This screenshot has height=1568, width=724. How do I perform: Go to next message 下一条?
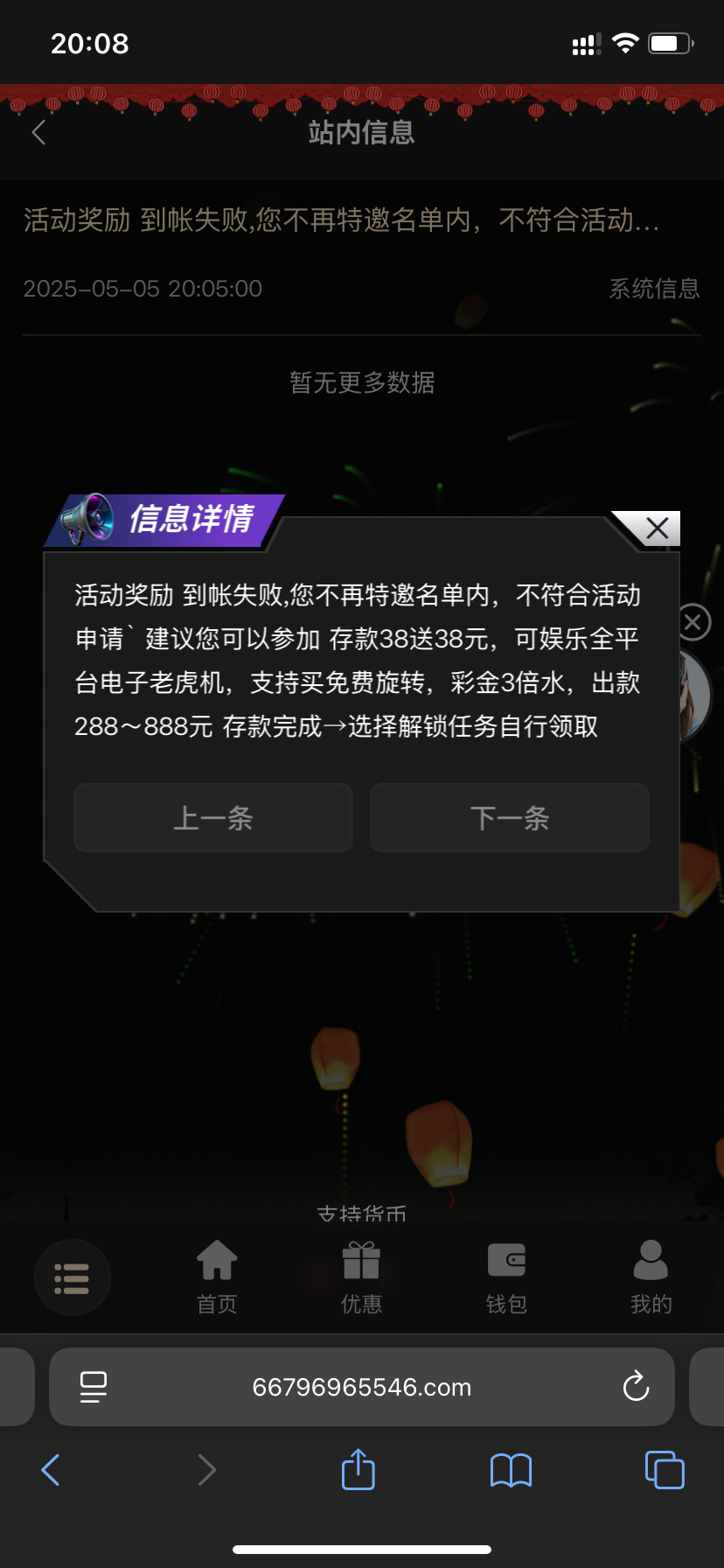click(510, 818)
